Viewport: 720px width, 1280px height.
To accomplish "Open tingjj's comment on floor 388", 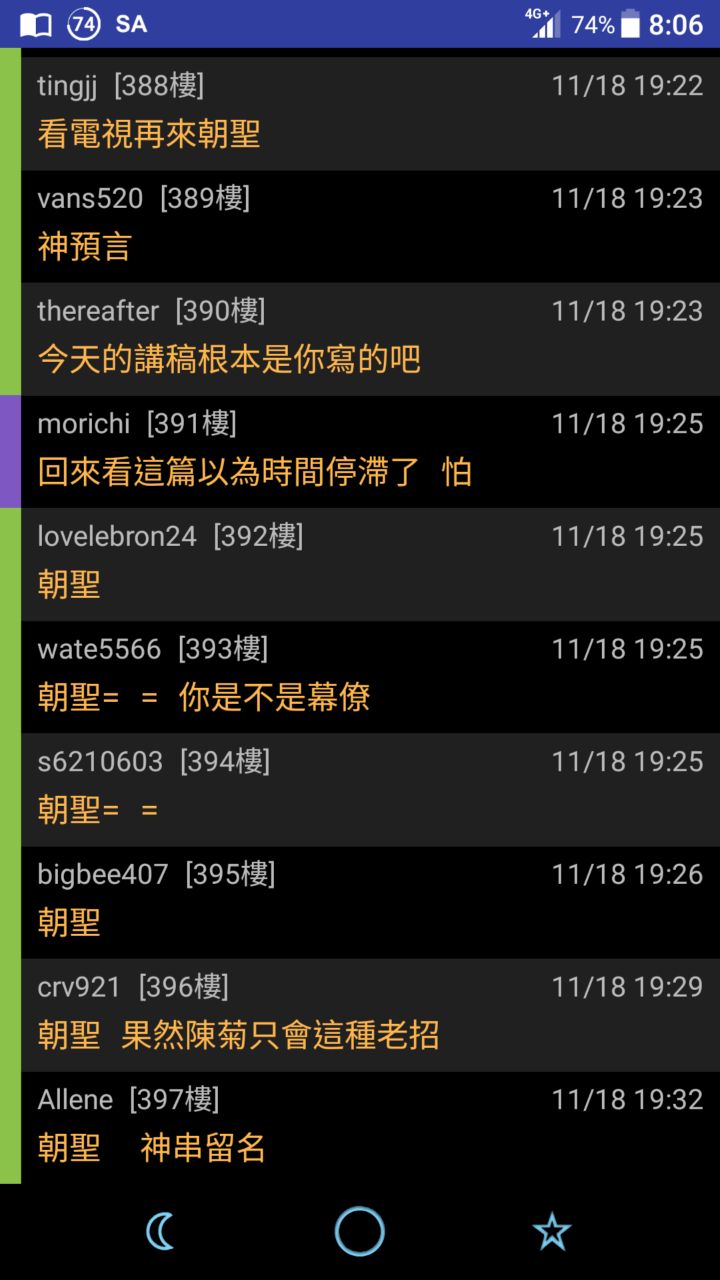I will [x=370, y=112].
